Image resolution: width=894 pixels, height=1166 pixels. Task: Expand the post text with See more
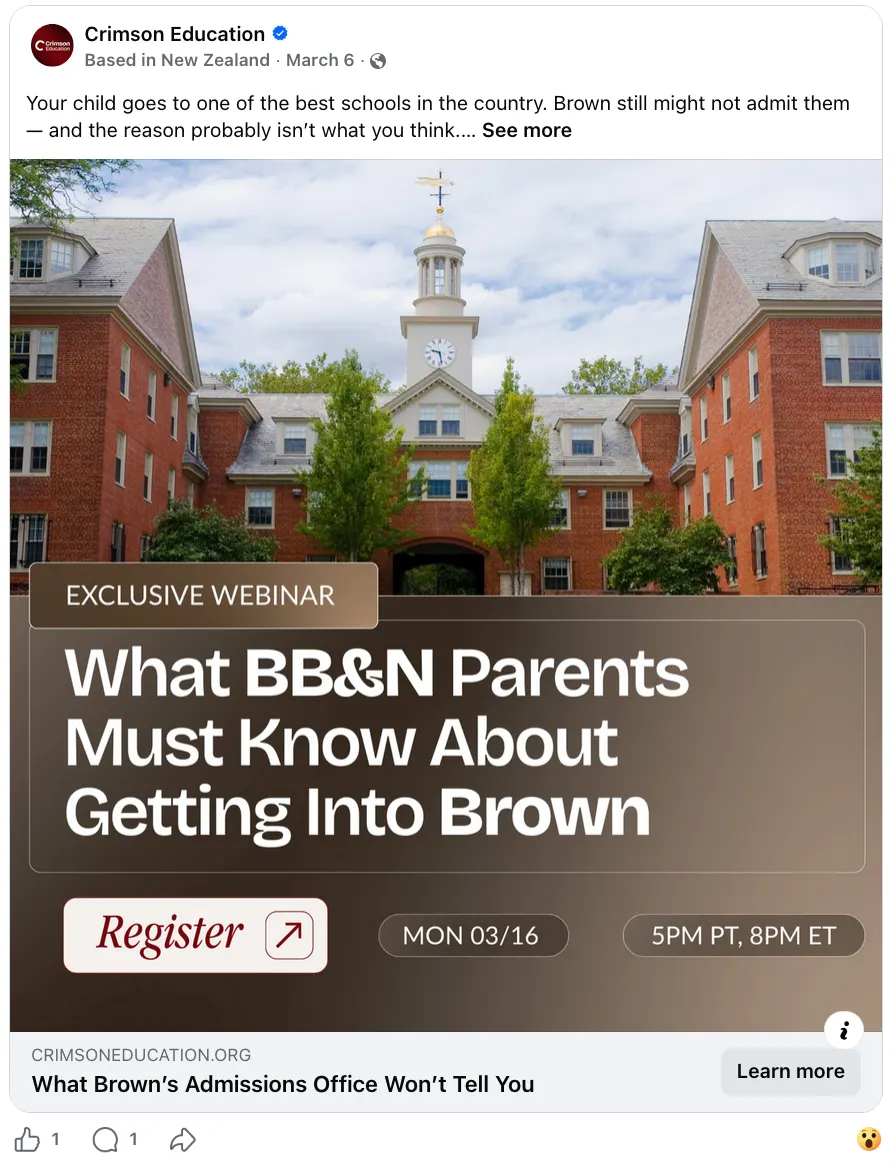[527, 130]
